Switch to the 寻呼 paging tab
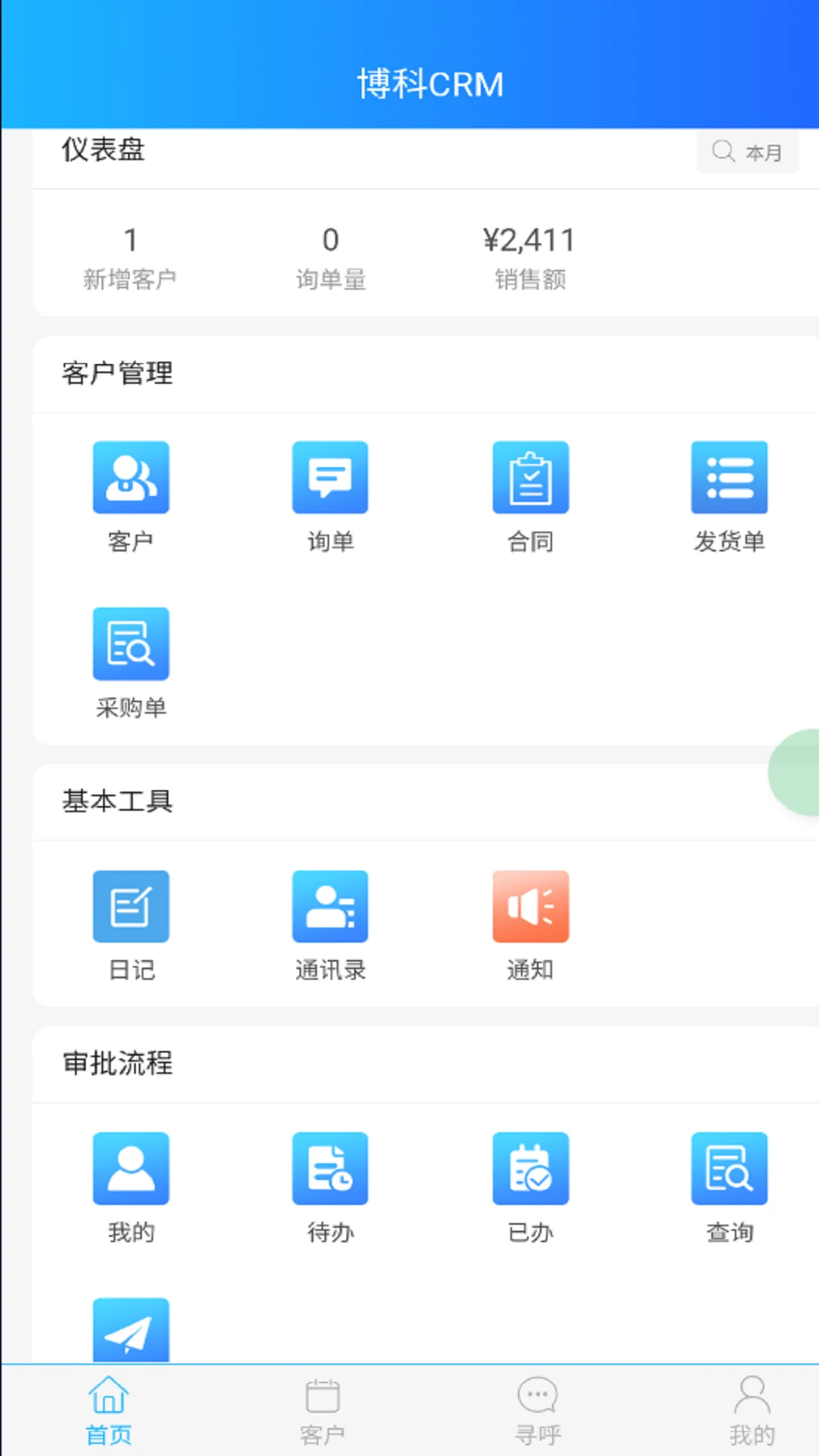Screen dimensions: 819x1456 coord(537,1410)
